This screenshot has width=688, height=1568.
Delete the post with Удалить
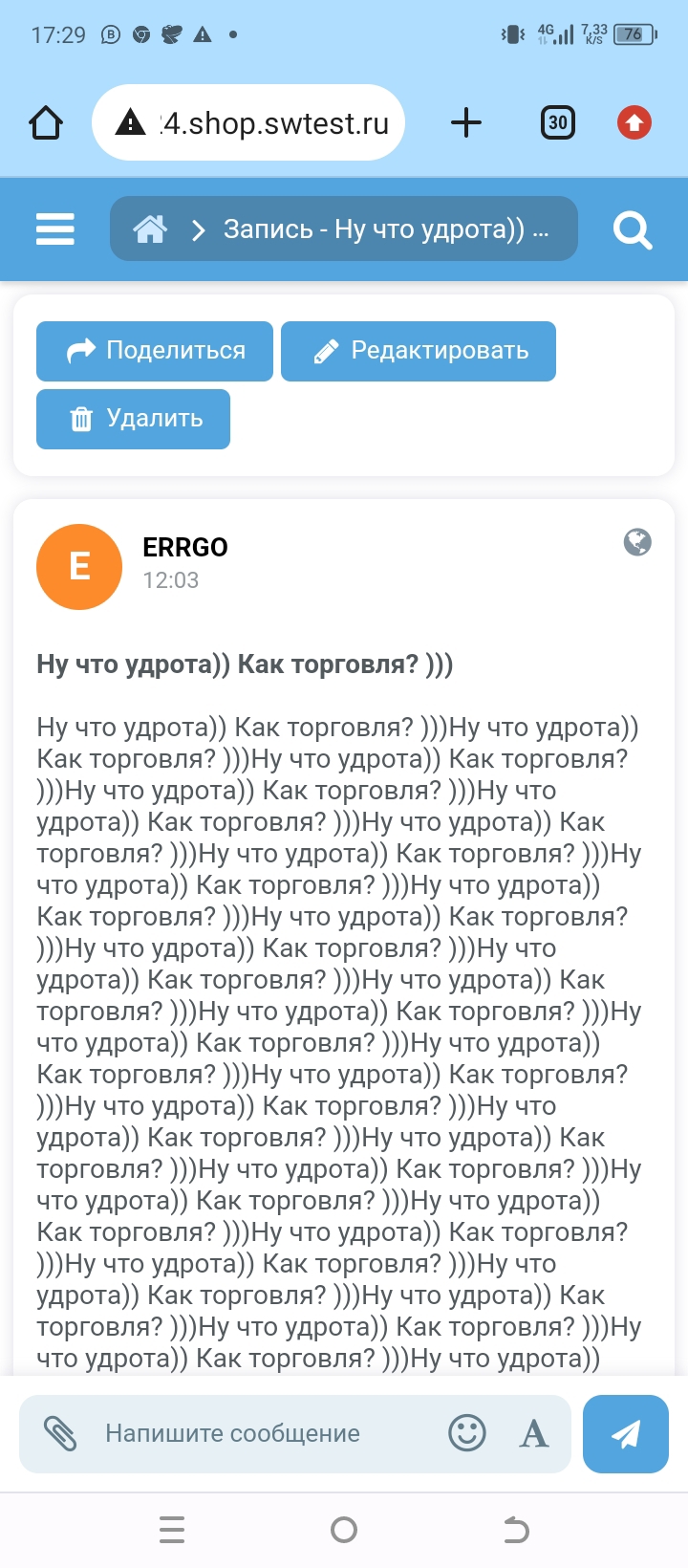coord(134,419)
